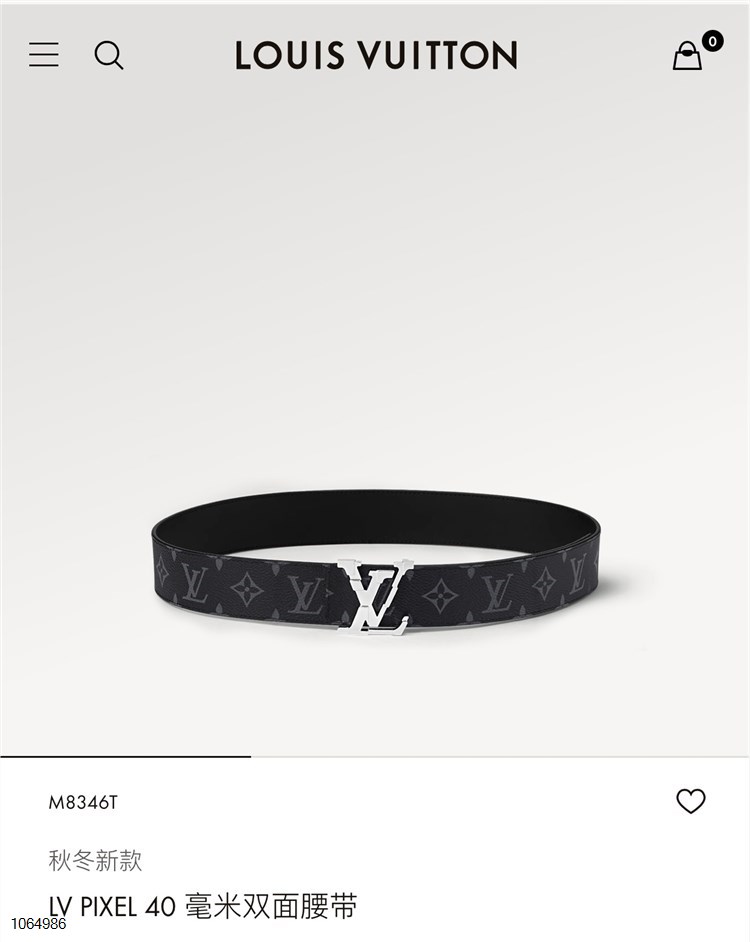The height and width of the screenshot is (942, 750).
Task: Add the belt to wishlist heart
Action: coord(691,801)
